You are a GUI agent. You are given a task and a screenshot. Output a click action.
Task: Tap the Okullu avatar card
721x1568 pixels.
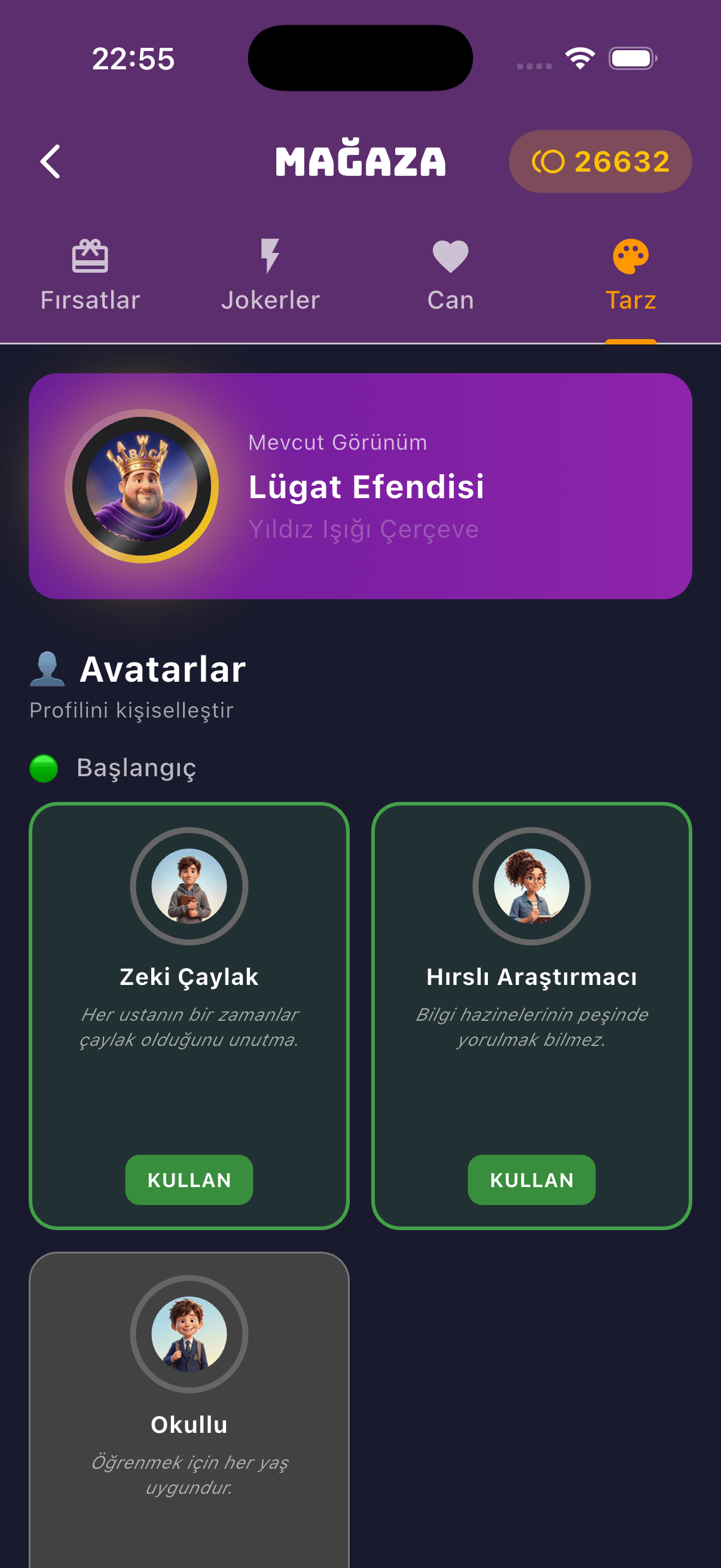pyautogui.click(x=190, y=1400)
